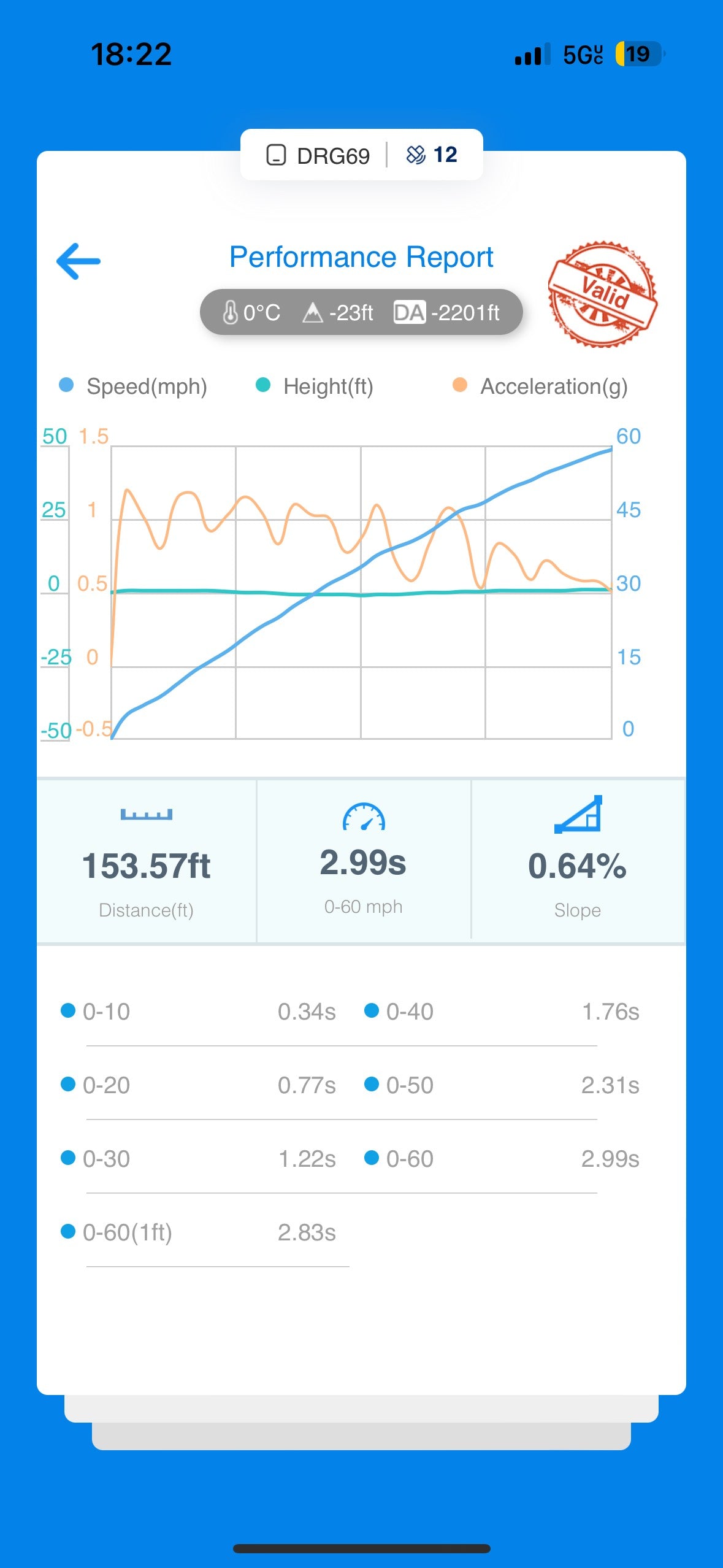The image size is (723, 1568).
Task: Toggle the Acceleration(g) chart series
Action: click(540, 386)
